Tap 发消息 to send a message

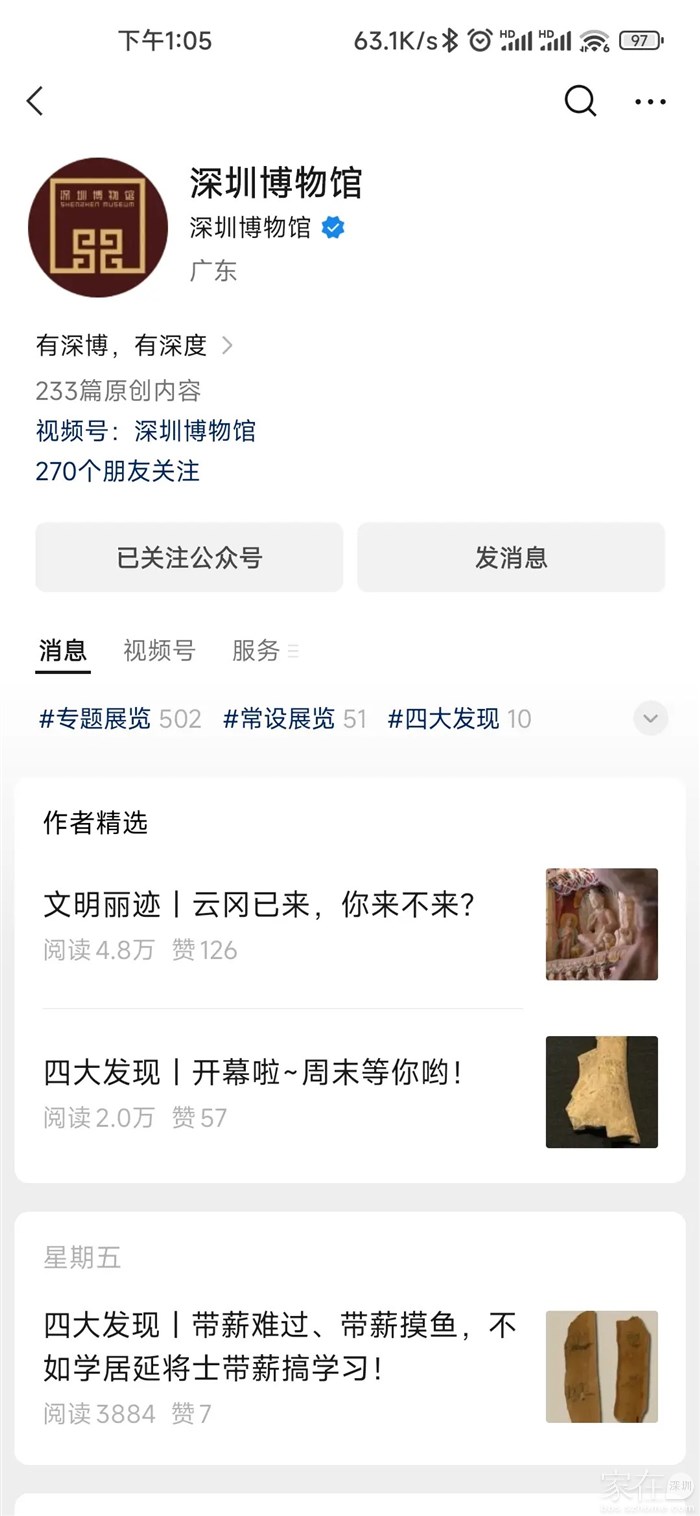(x=511, y=557)
